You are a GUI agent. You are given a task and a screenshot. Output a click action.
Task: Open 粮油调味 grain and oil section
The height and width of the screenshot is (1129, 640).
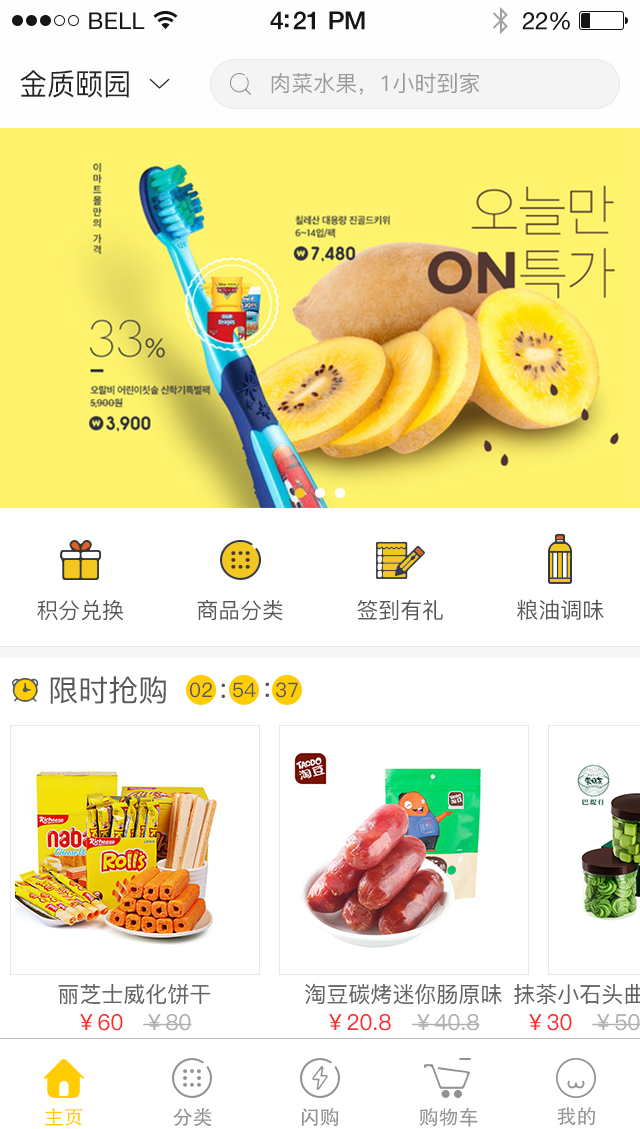pyautogui.click(x=560, y=578)
